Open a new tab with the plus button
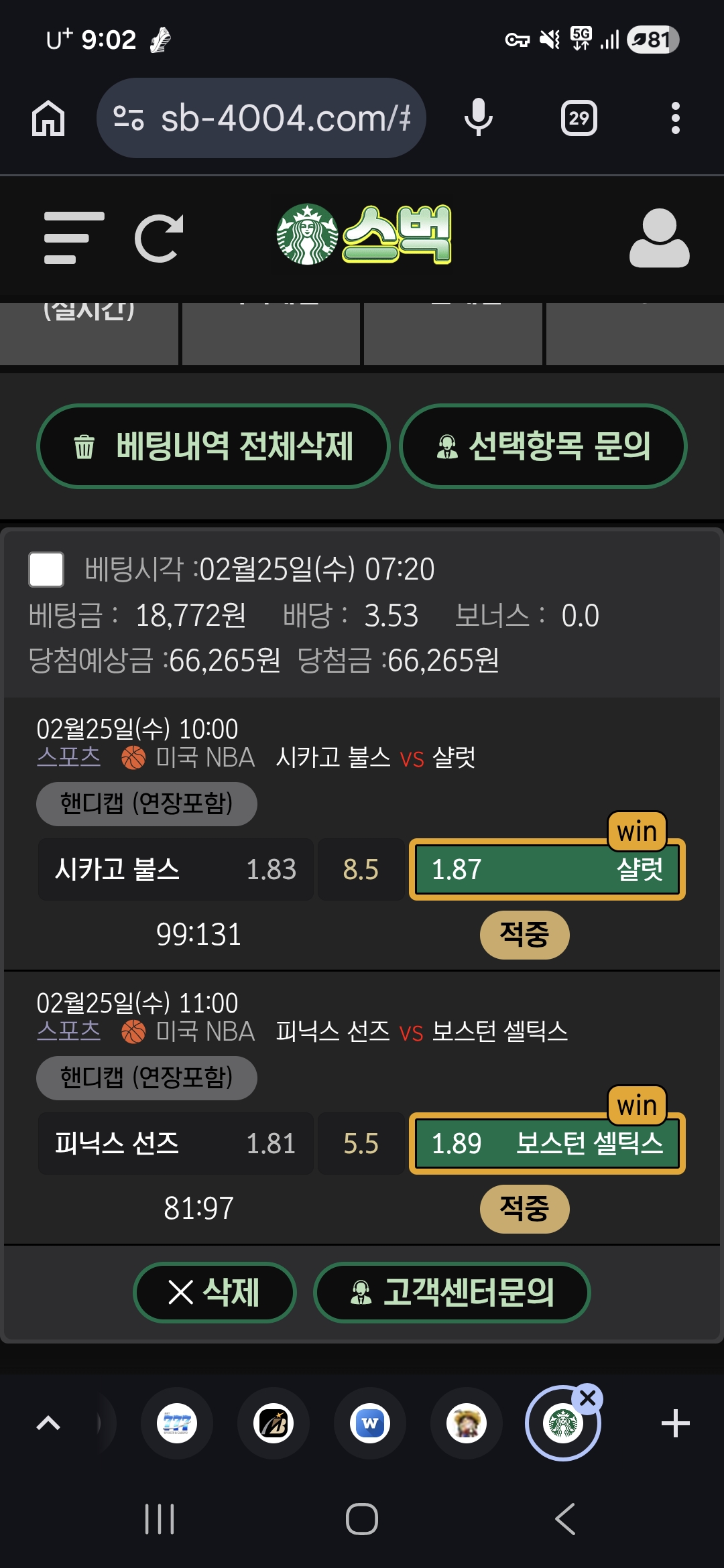The width and height of the screenshot is (724, 1568). point(677,1424)
